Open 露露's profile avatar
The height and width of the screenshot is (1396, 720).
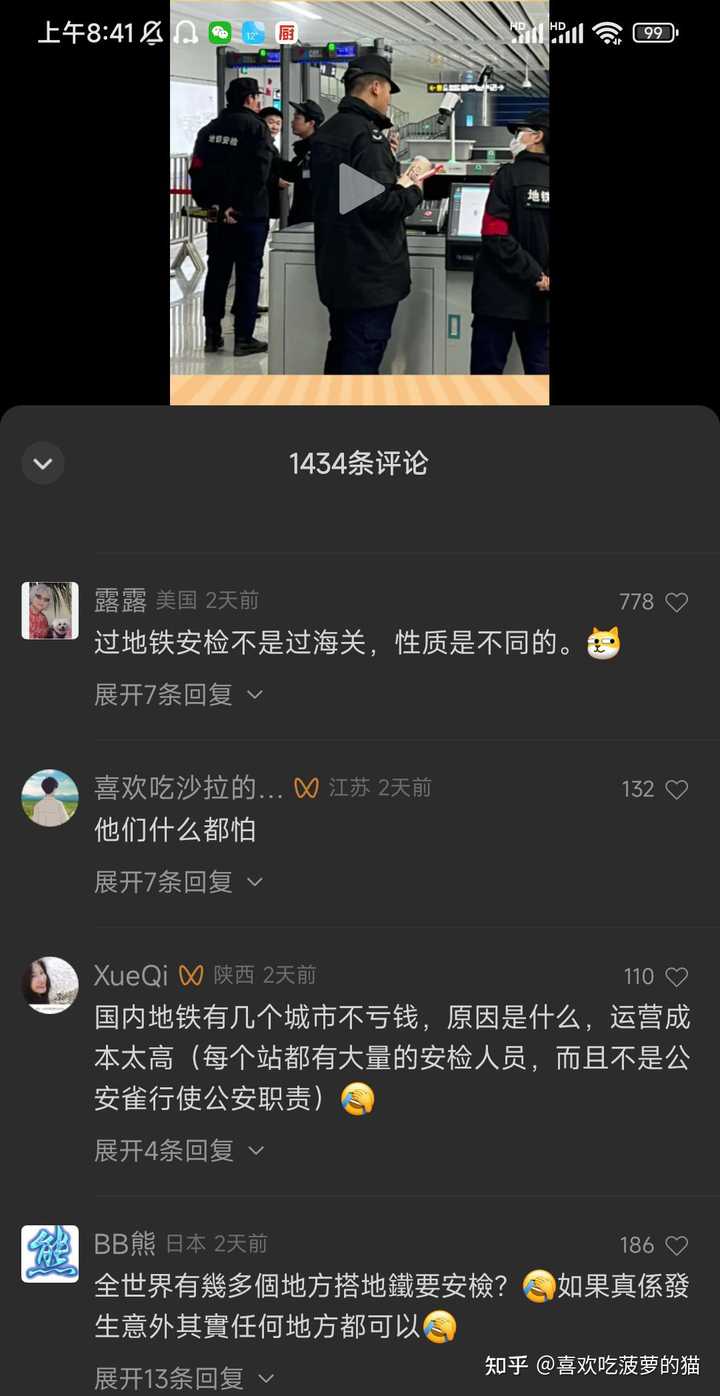50,610
